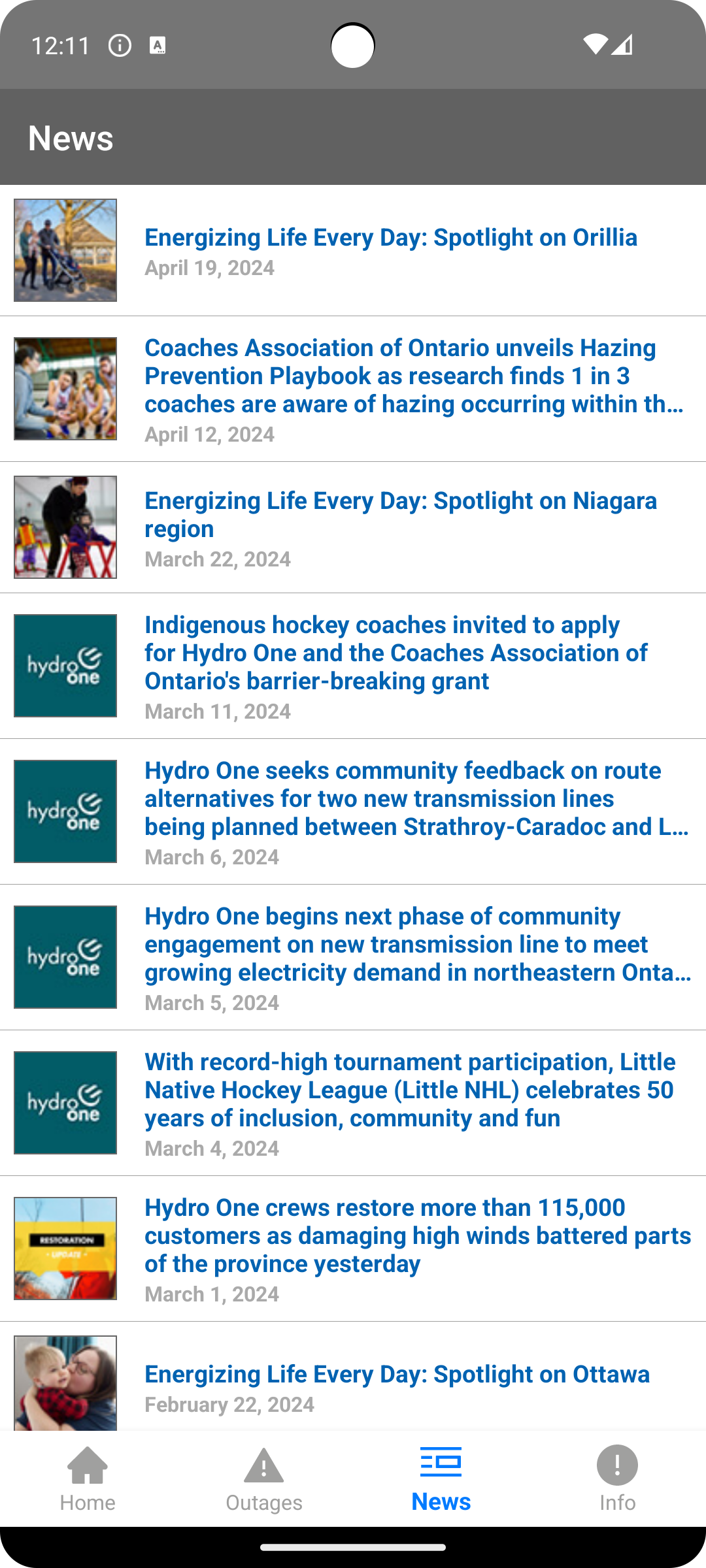706x1568 pixels.
Task: Open the Little NHL 50 years story
Action: (411, 1090)
